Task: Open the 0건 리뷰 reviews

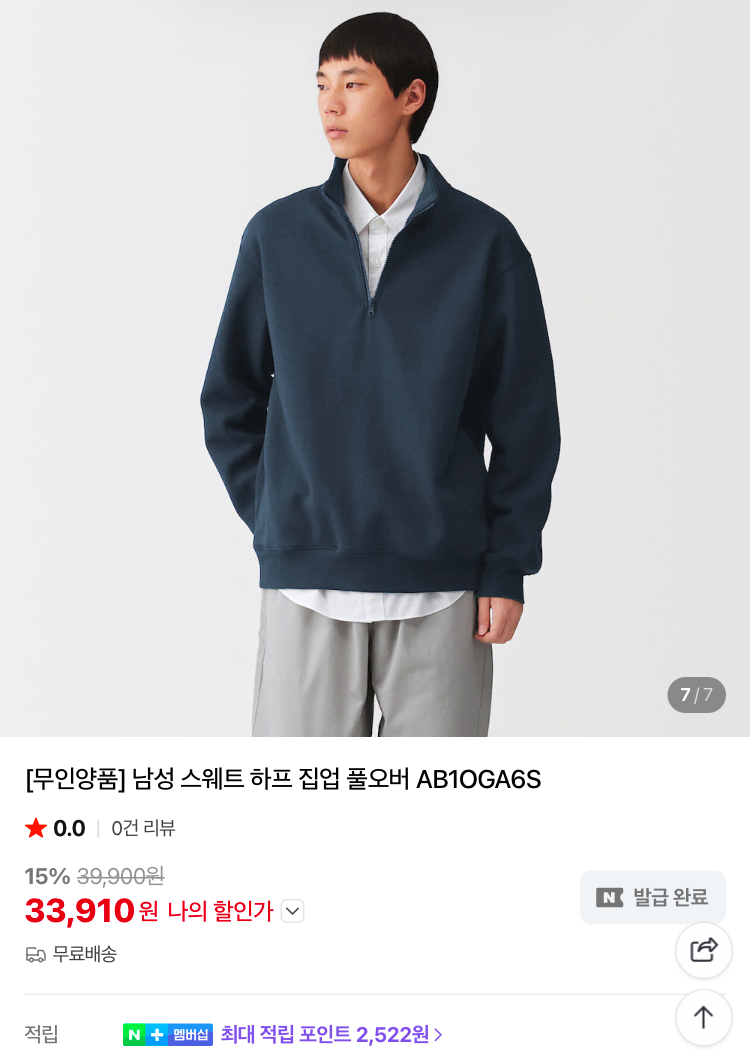Action: click(x=143, y=828)
